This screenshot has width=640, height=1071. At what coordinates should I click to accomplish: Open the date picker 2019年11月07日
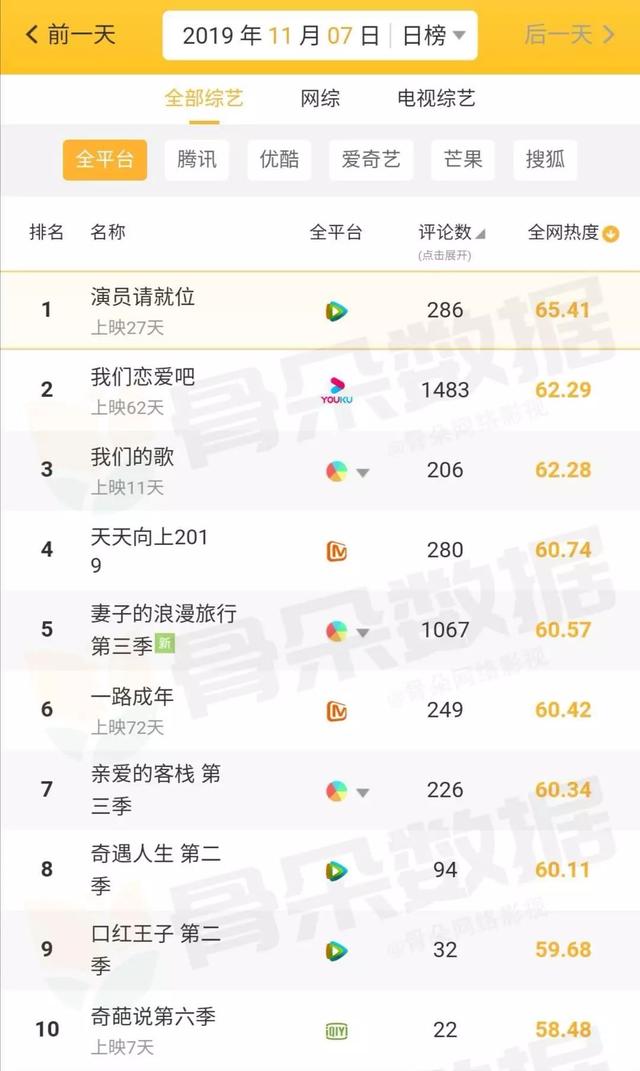[281, 35]
